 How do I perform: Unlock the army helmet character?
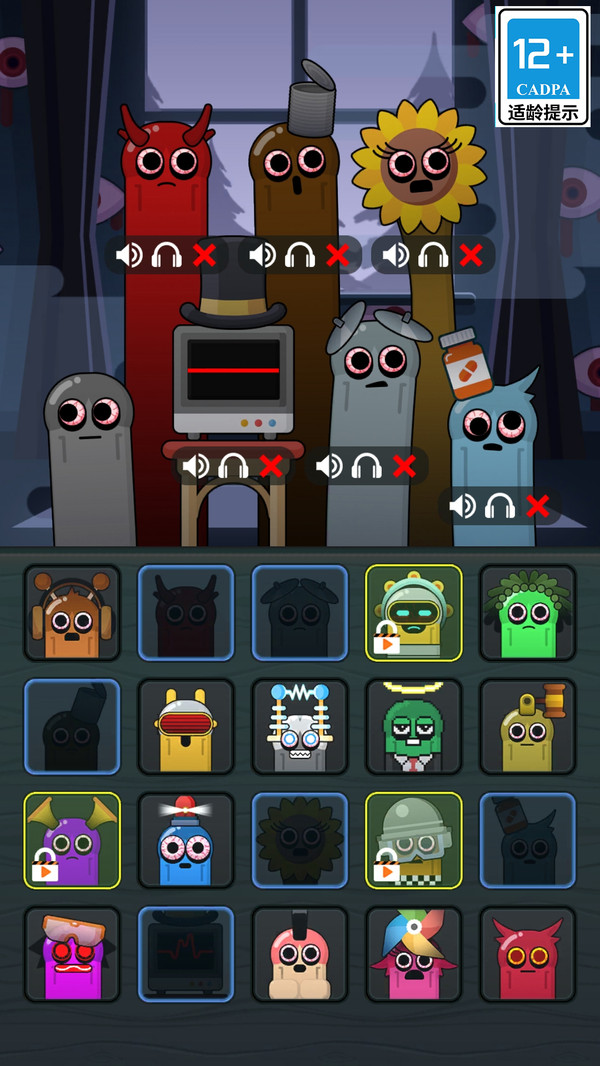click(x=413, y=841)
